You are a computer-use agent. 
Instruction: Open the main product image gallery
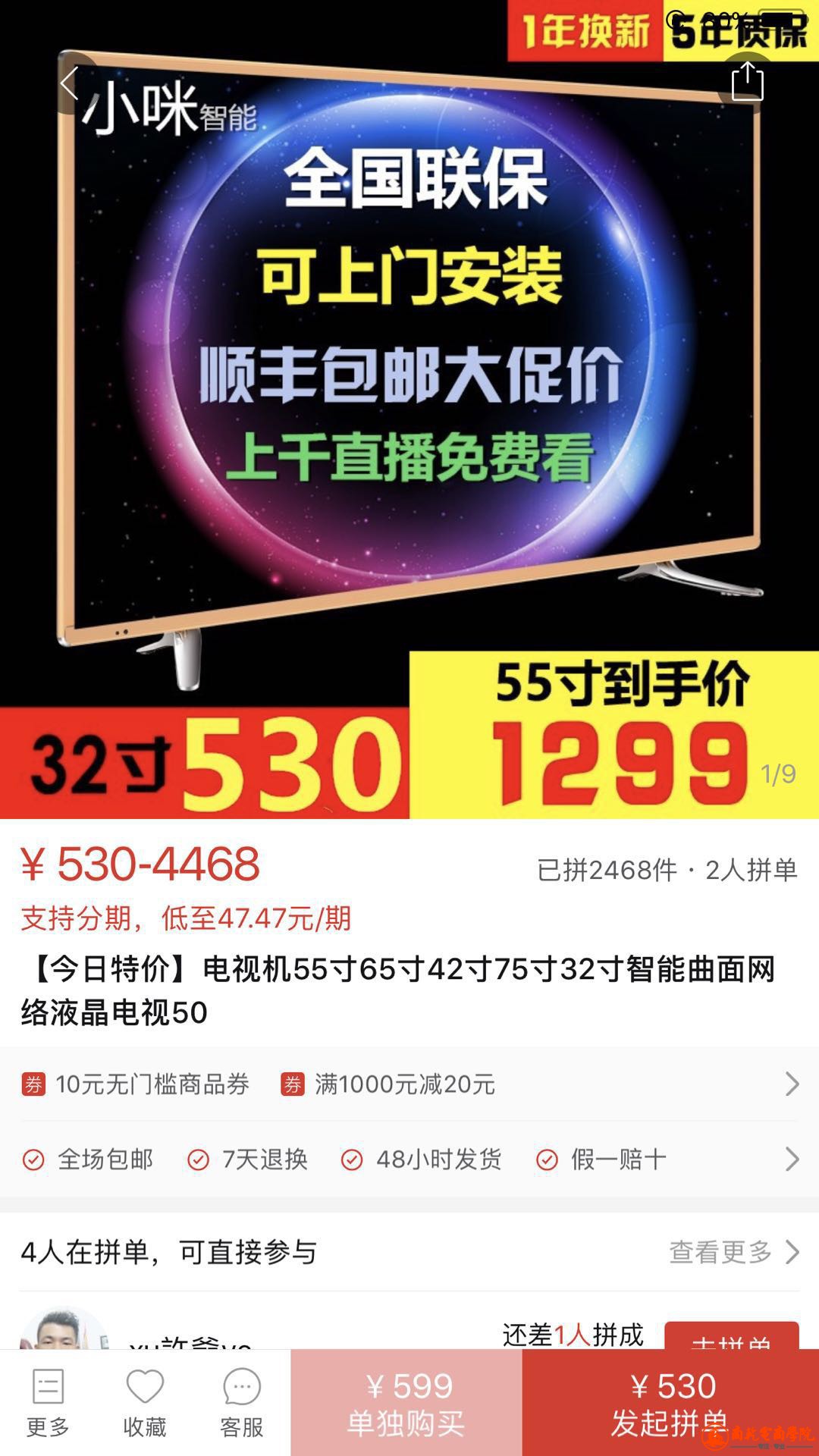[409, 409]
